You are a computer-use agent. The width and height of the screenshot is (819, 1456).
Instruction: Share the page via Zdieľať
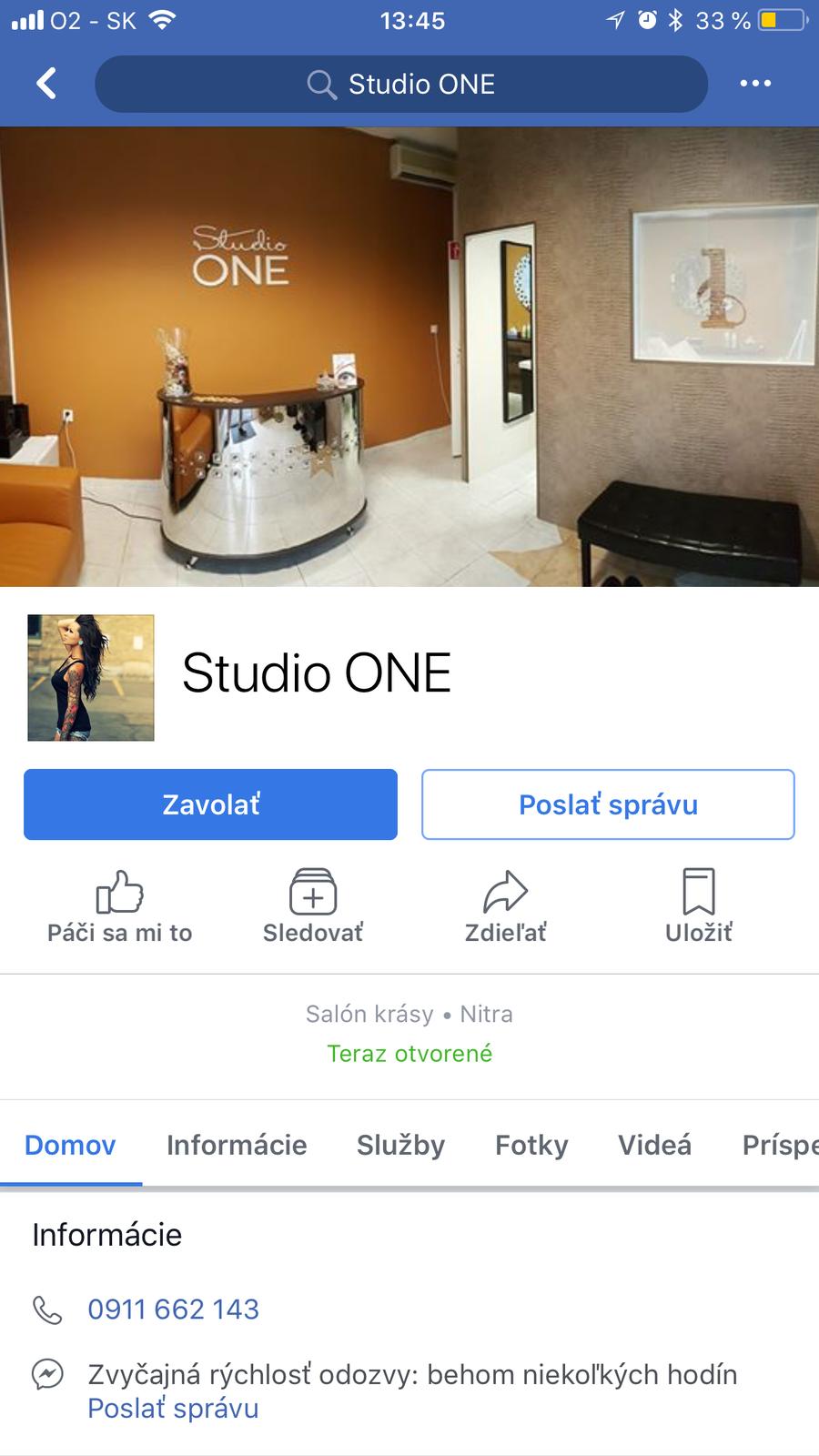506,906
